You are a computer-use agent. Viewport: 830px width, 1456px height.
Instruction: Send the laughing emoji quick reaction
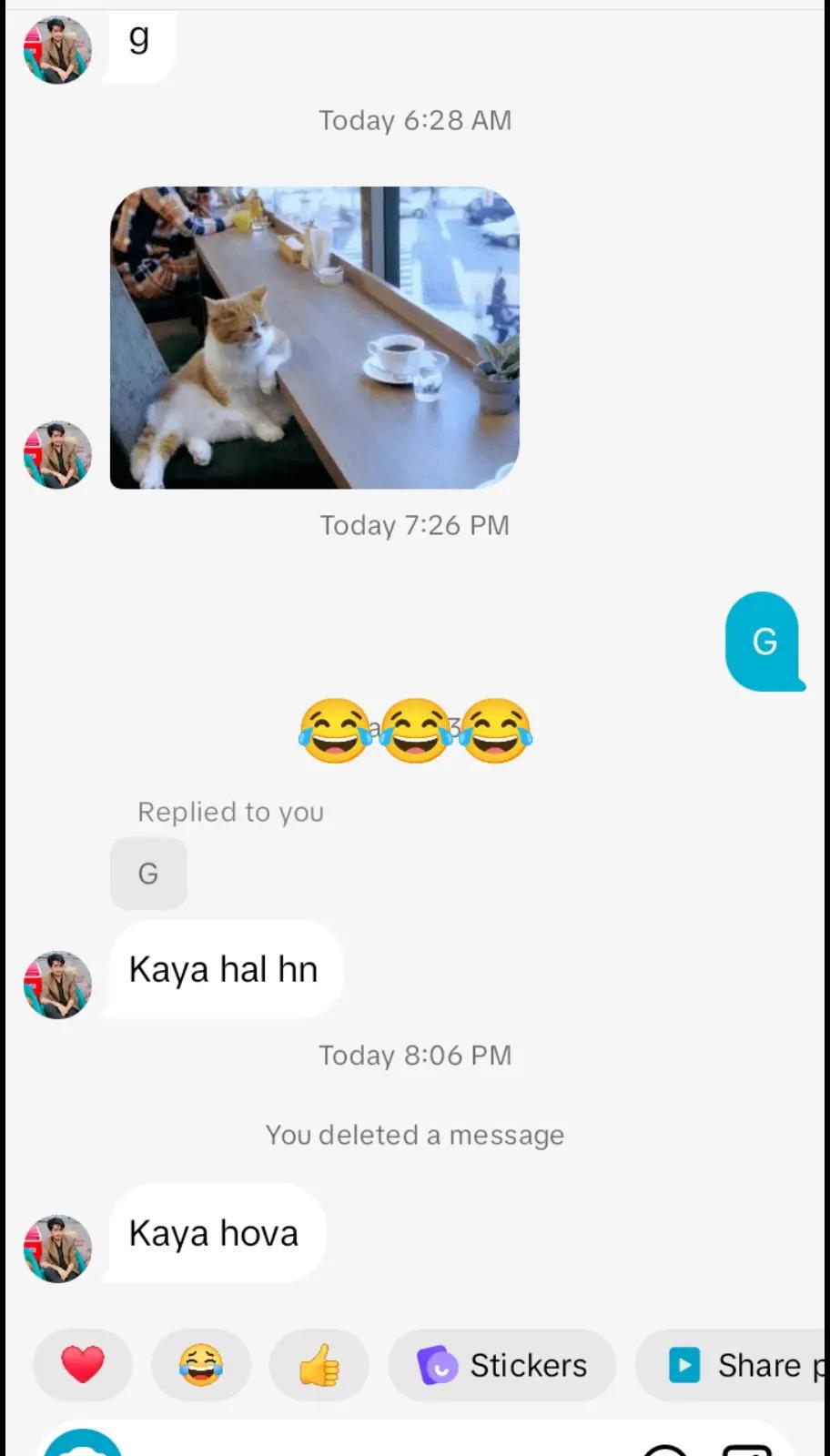point(201,1365)
